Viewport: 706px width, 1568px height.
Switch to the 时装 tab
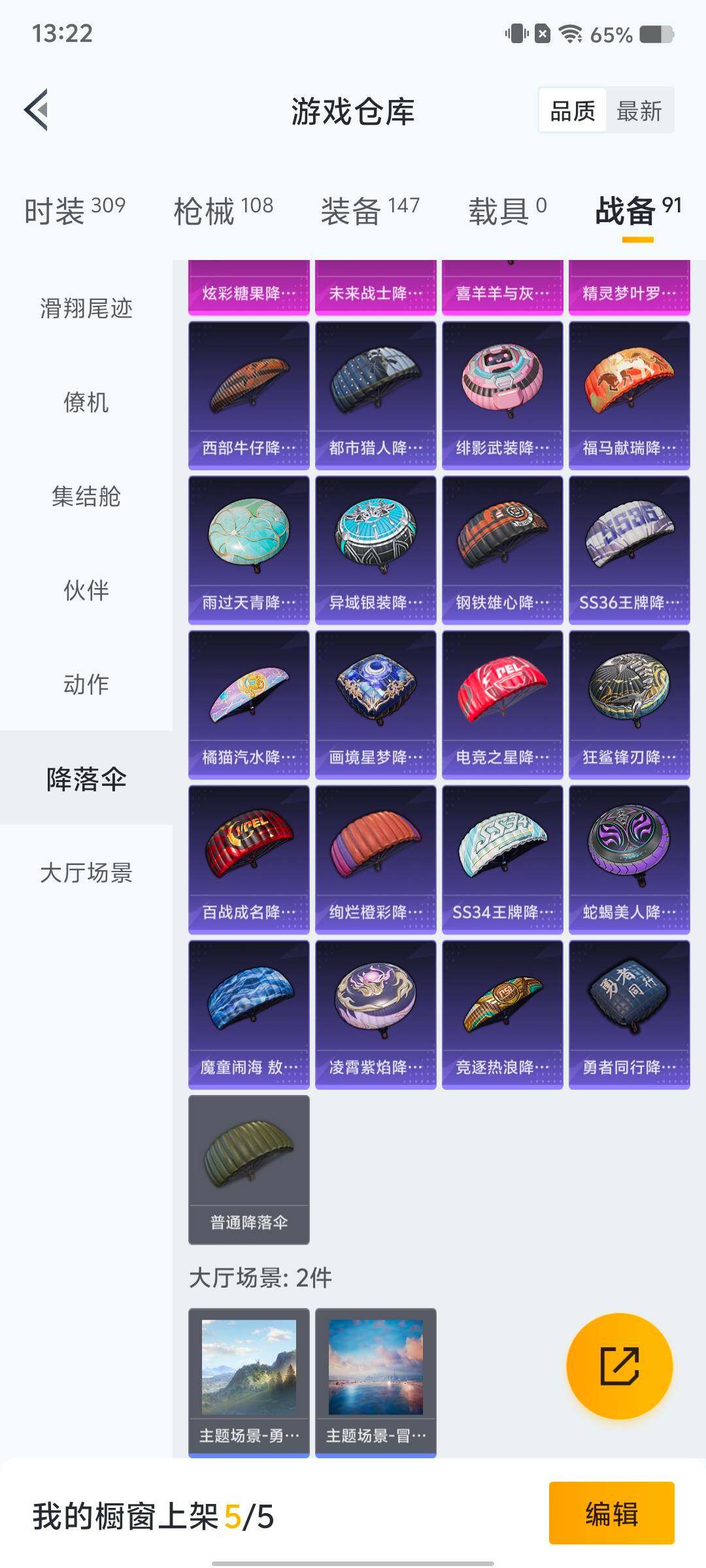[x=72, y=209]
